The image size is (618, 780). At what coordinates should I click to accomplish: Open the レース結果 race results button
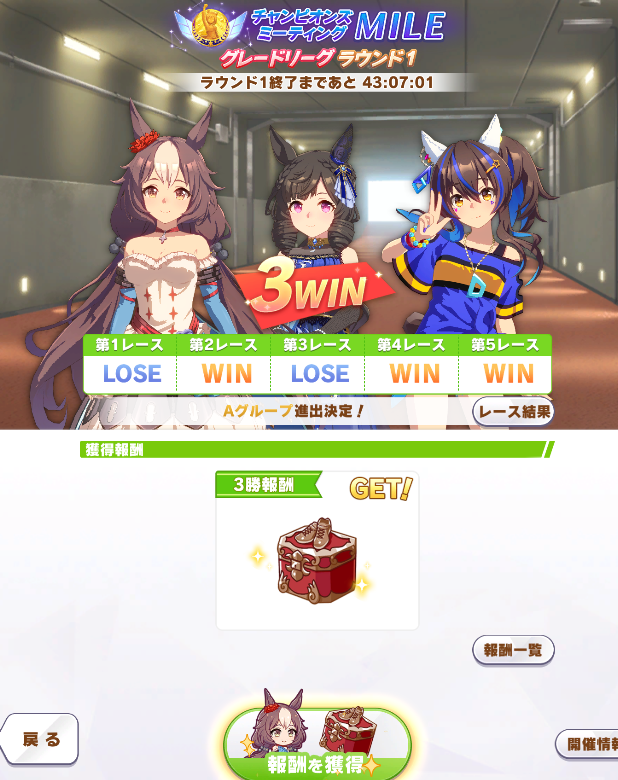point(513,411)
